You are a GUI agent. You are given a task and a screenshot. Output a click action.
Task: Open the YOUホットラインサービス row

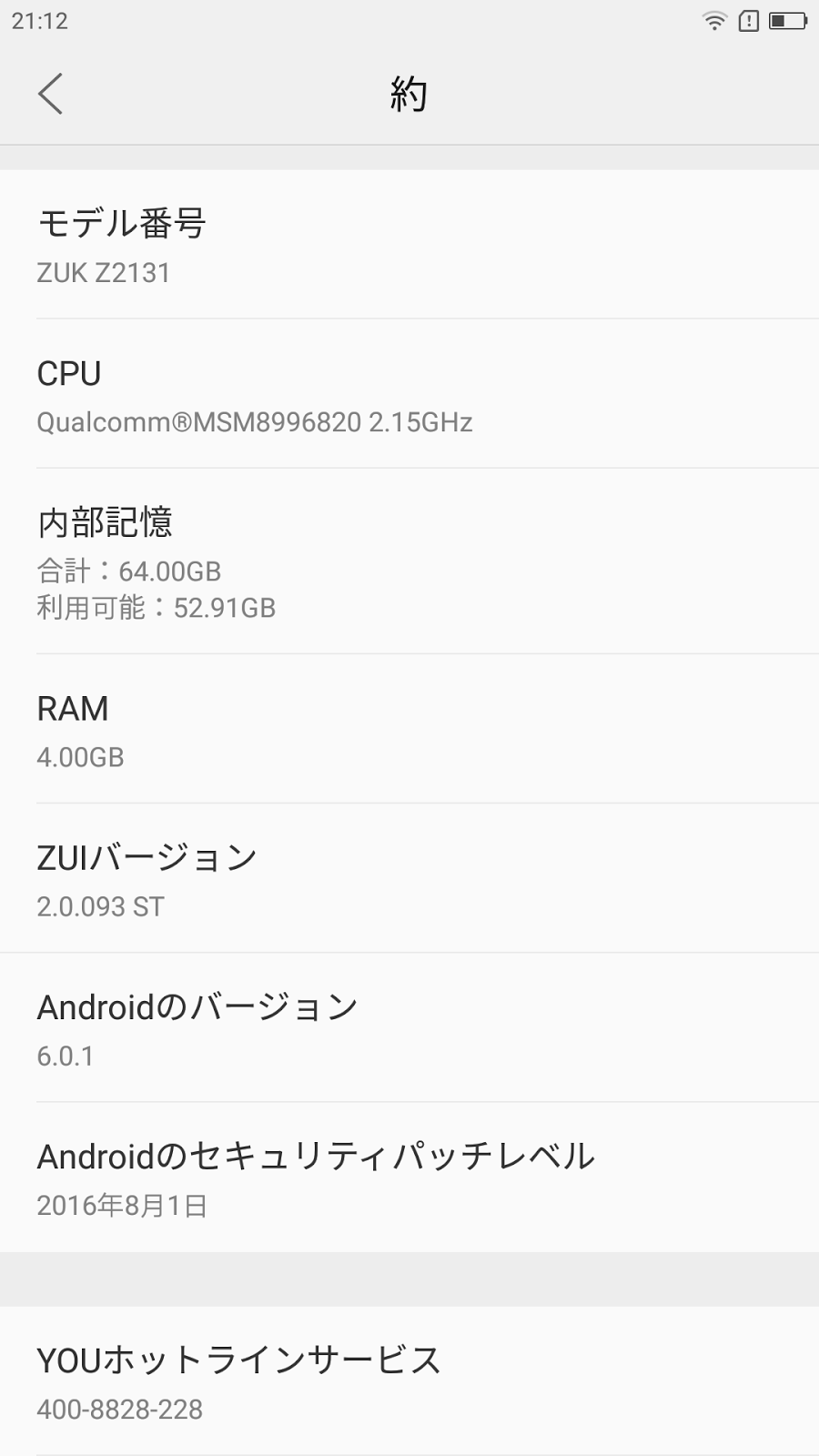tap(409, 1381)
